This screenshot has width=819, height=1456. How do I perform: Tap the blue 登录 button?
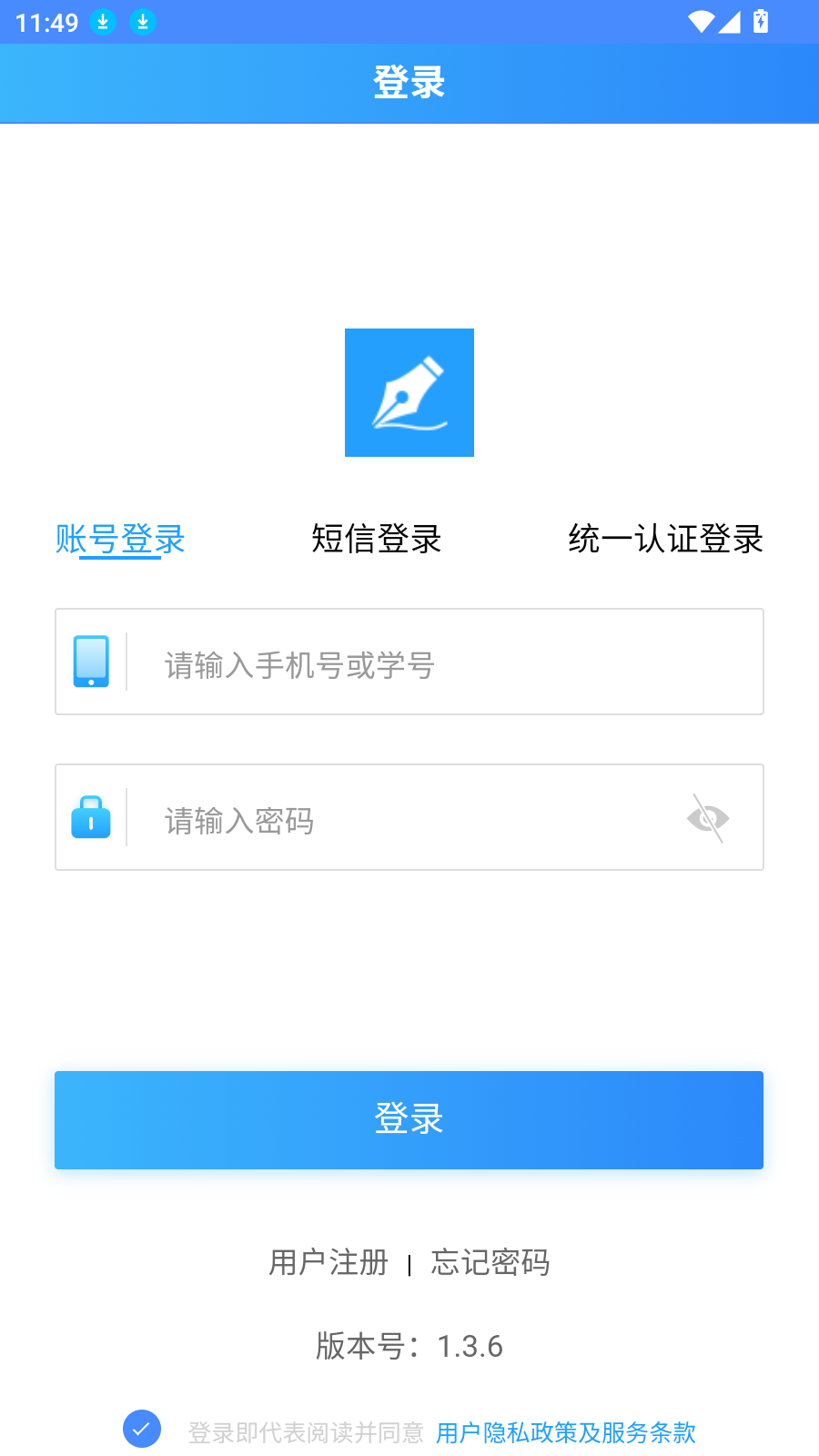pos(409,1119)
